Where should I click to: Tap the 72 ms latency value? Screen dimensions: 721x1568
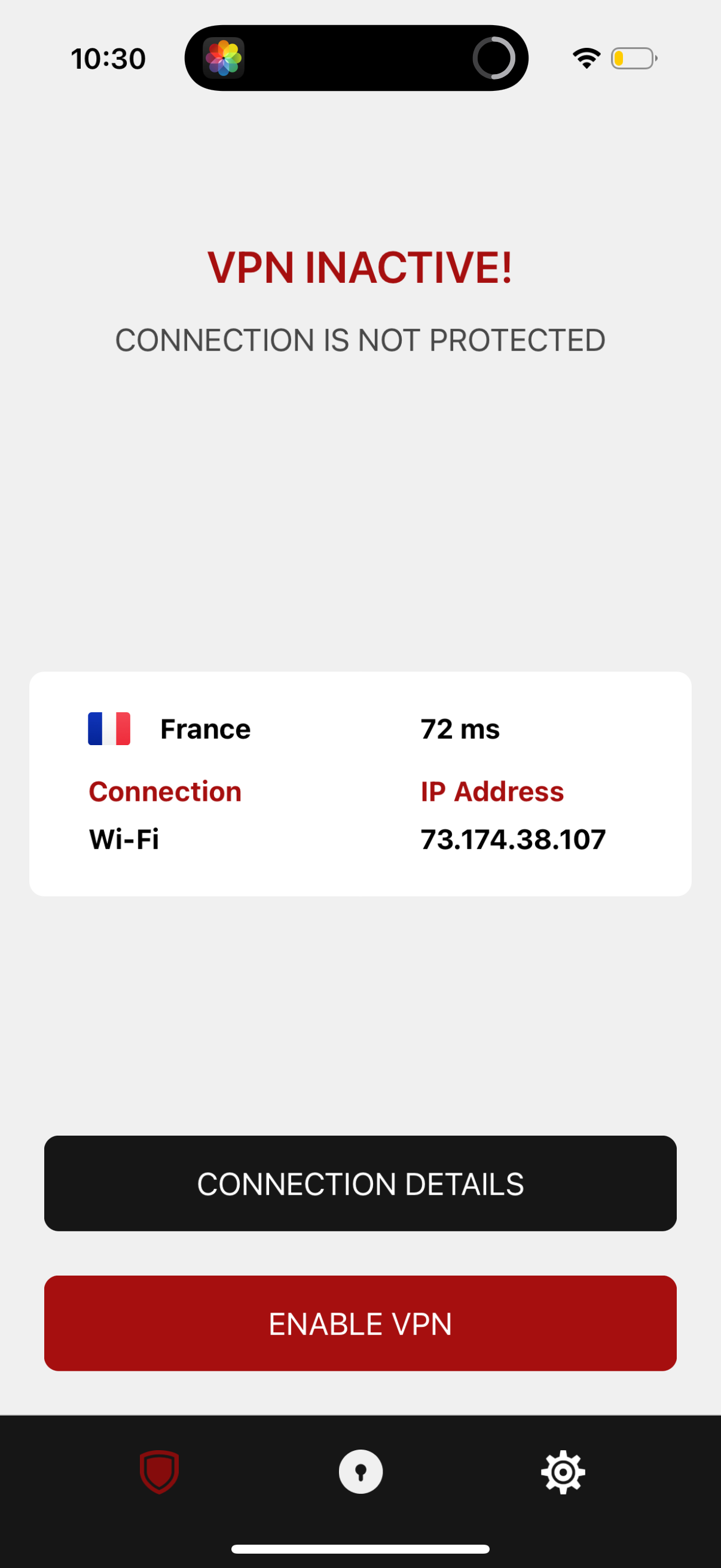(459, 728)
